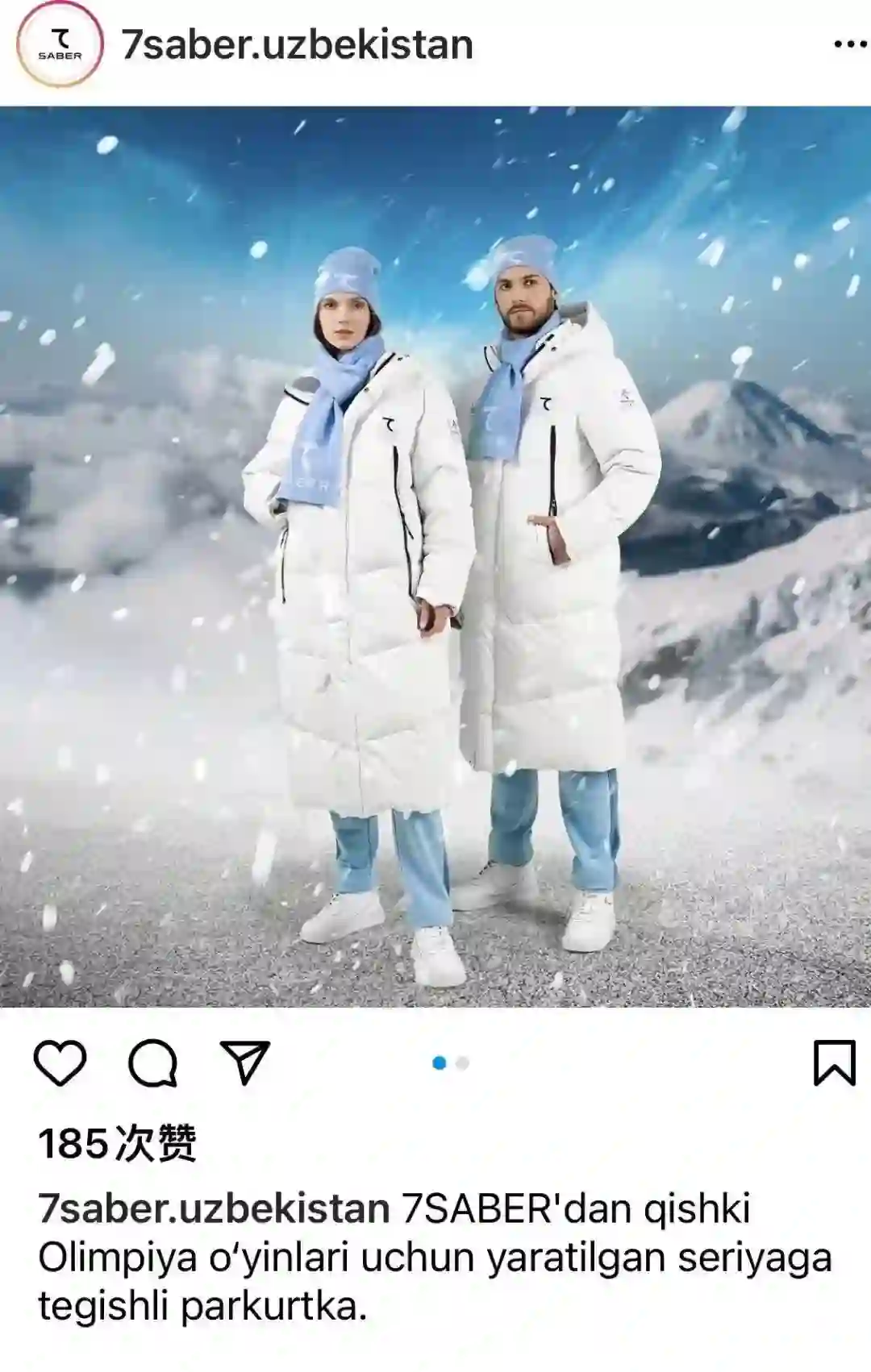
Task: View the list of 185 likes
Action: (x=118, y=1143)
